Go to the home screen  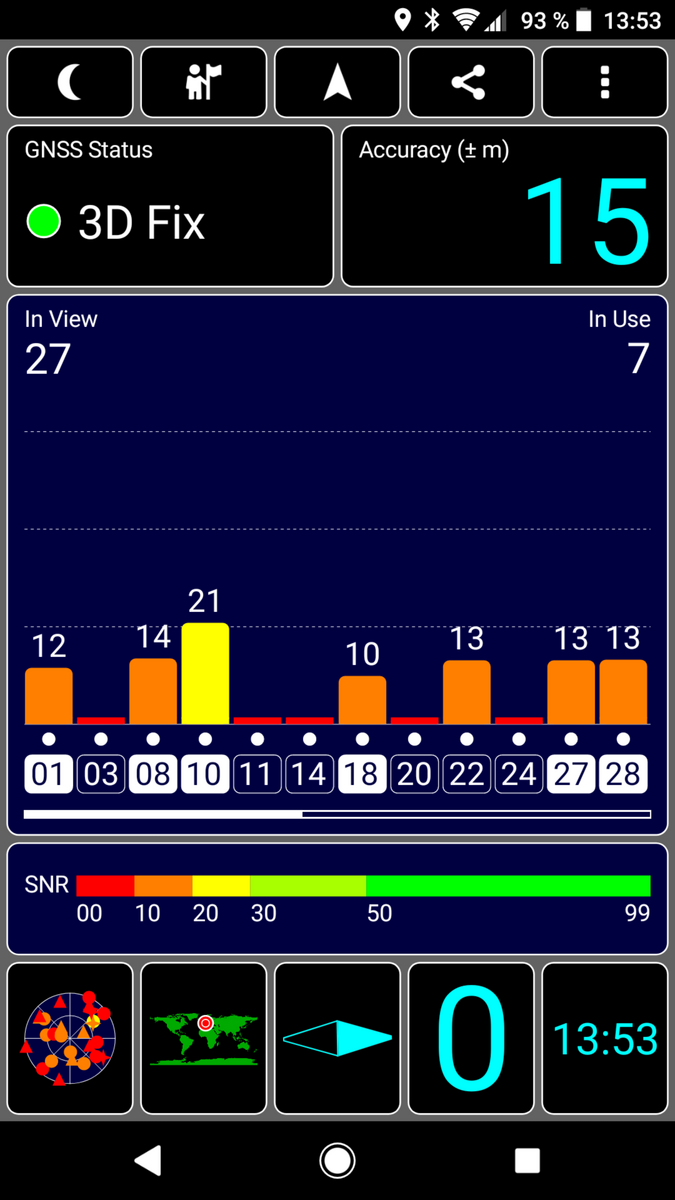tap(338, 1160)
